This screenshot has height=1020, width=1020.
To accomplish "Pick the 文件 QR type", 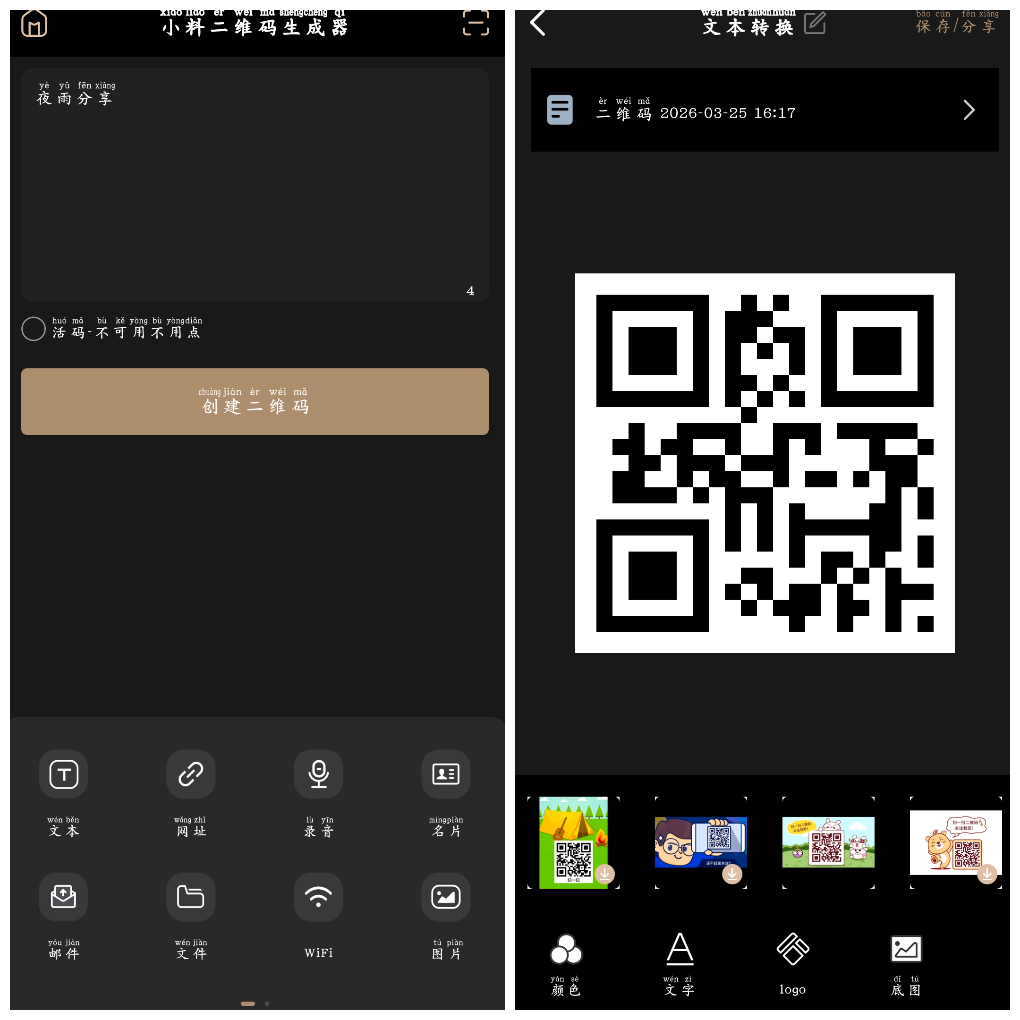I will (x=191, y=898).
